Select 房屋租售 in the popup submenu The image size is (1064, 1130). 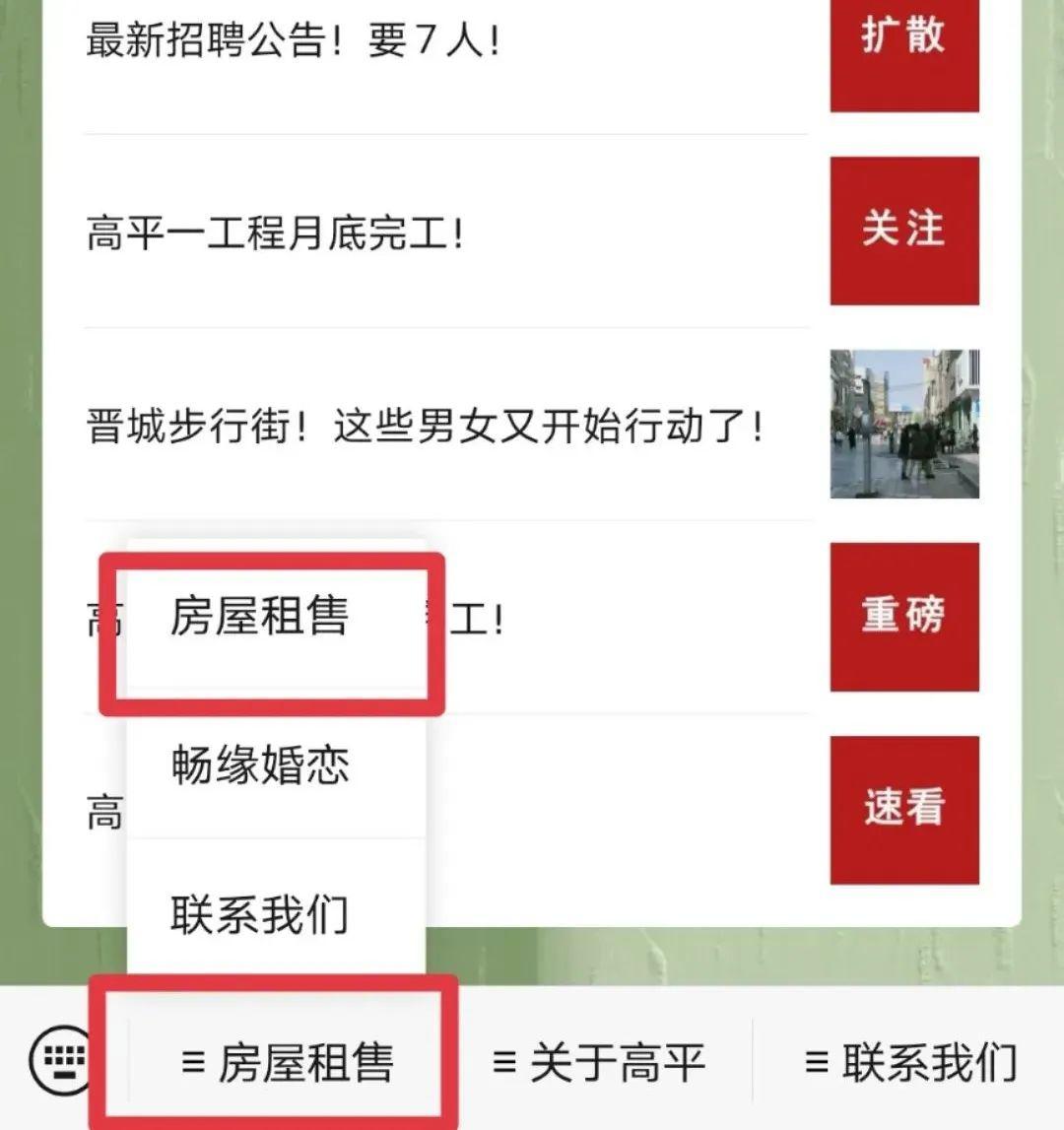click(x=260, y=618)
